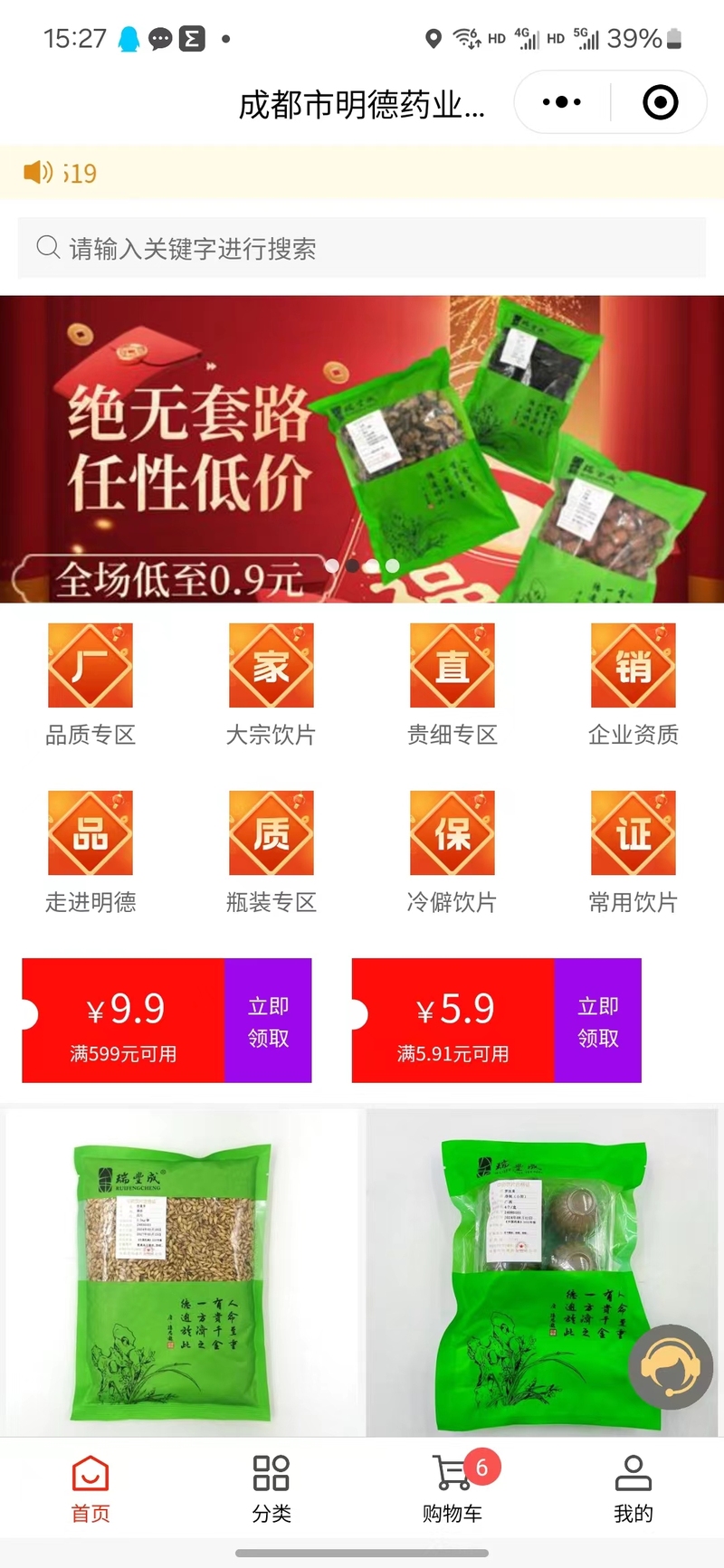Claim the ¥9.9 coupon
This screenshot has width=724, height=1568.
pos(268,1021)
